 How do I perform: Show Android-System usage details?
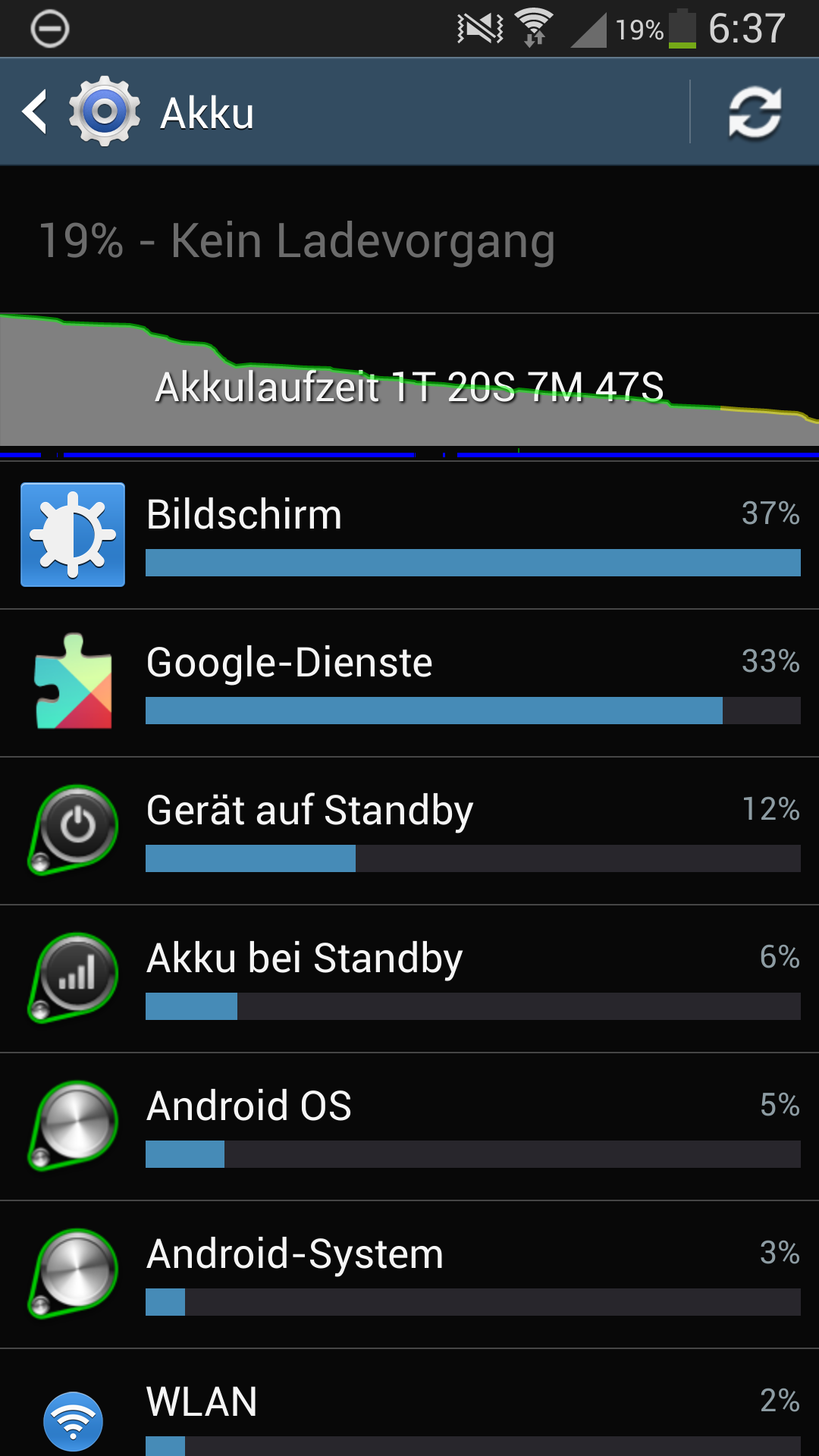pos(409,1275)
